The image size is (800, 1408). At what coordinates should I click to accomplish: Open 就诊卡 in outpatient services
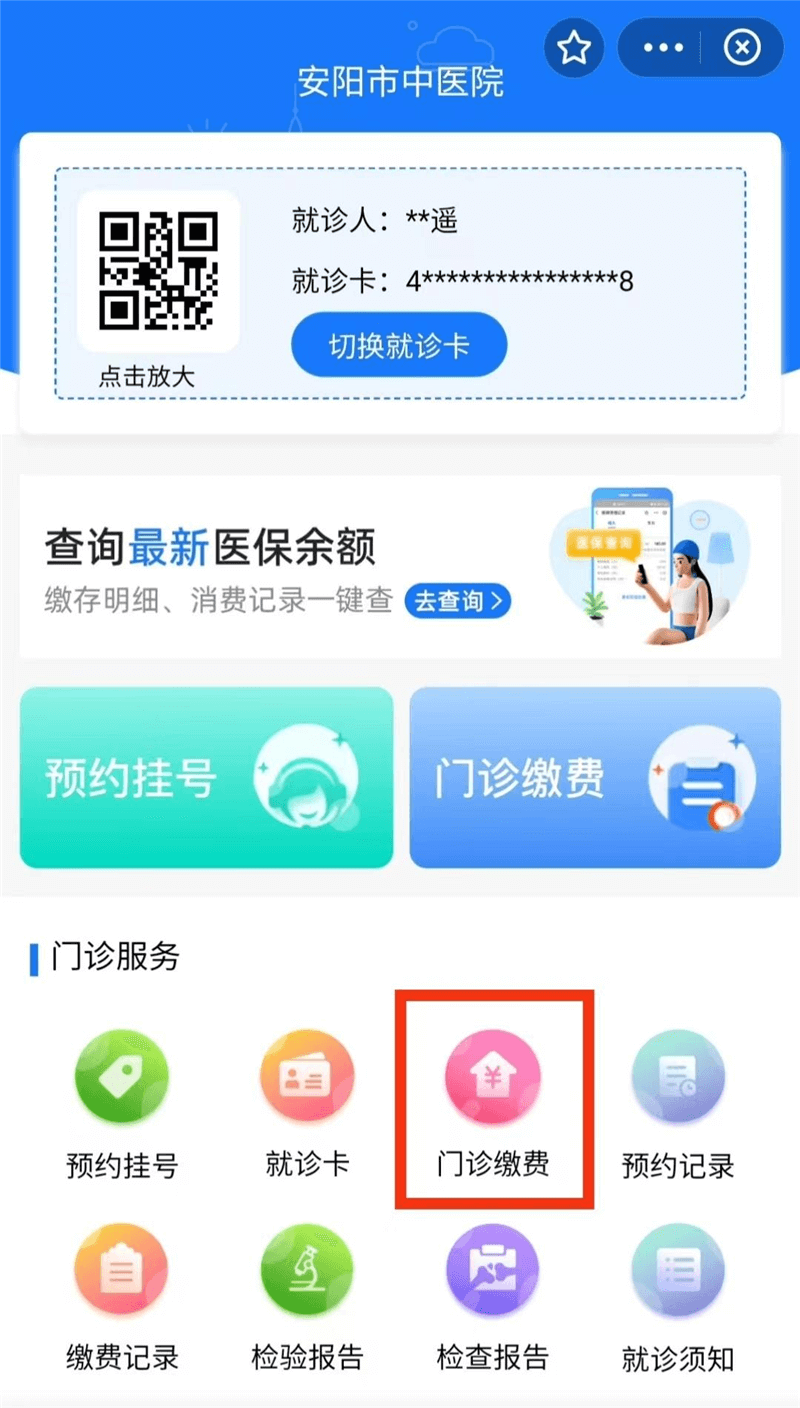tap(307, 1080)
